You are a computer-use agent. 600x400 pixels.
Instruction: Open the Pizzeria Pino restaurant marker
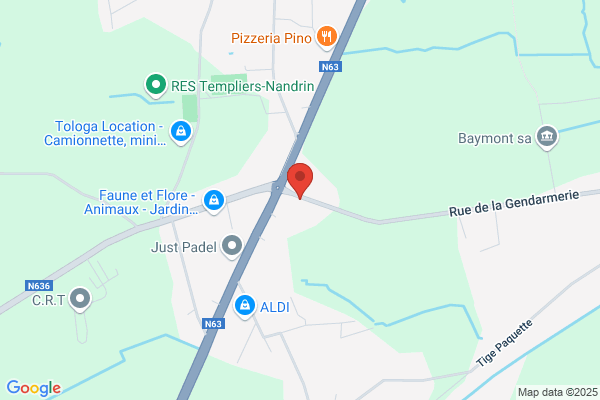pos(326,38)
